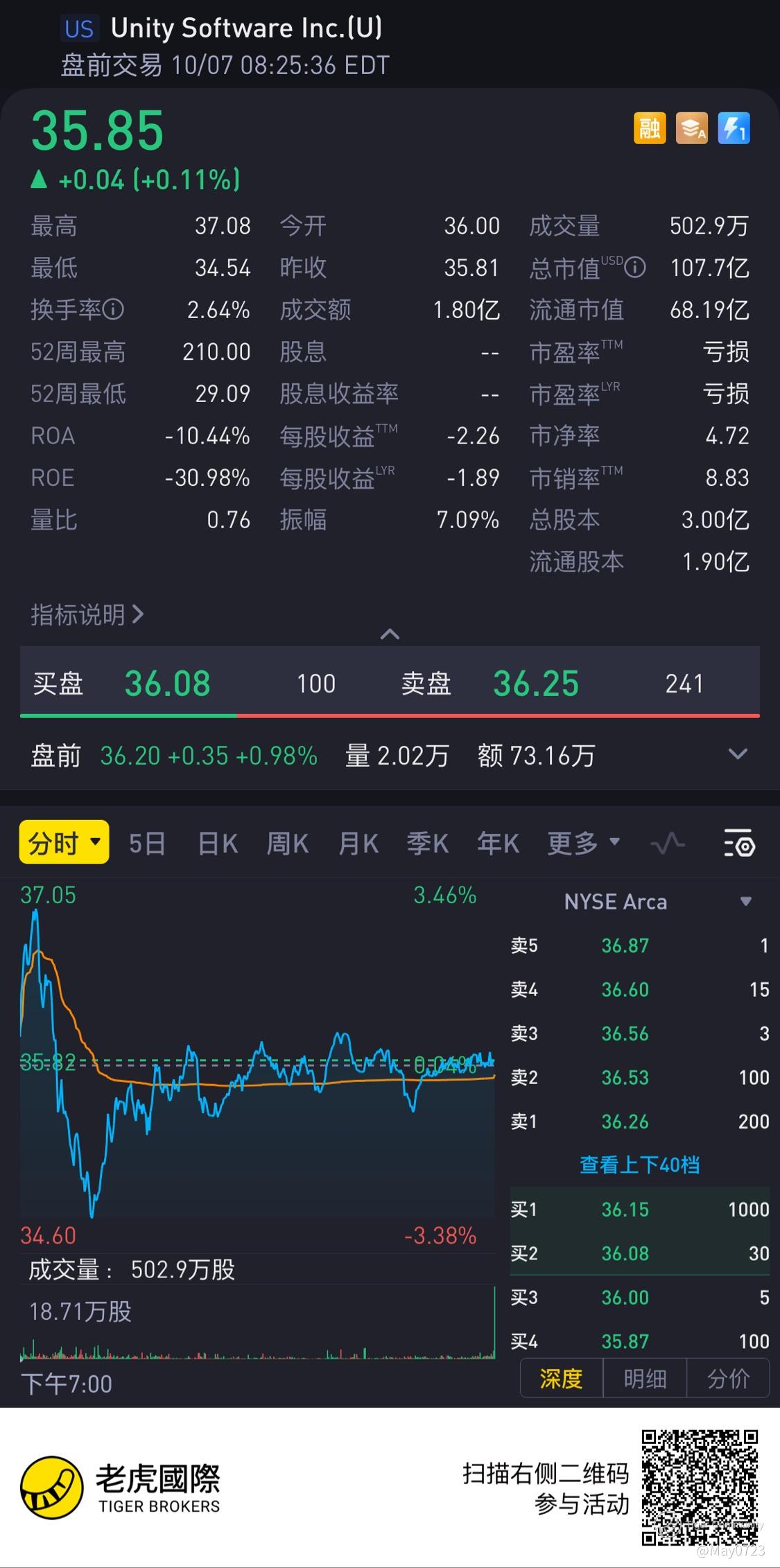Switch to the 分价 tab
Viewport: 780px width, 1568px height.
pos(728,1379)
